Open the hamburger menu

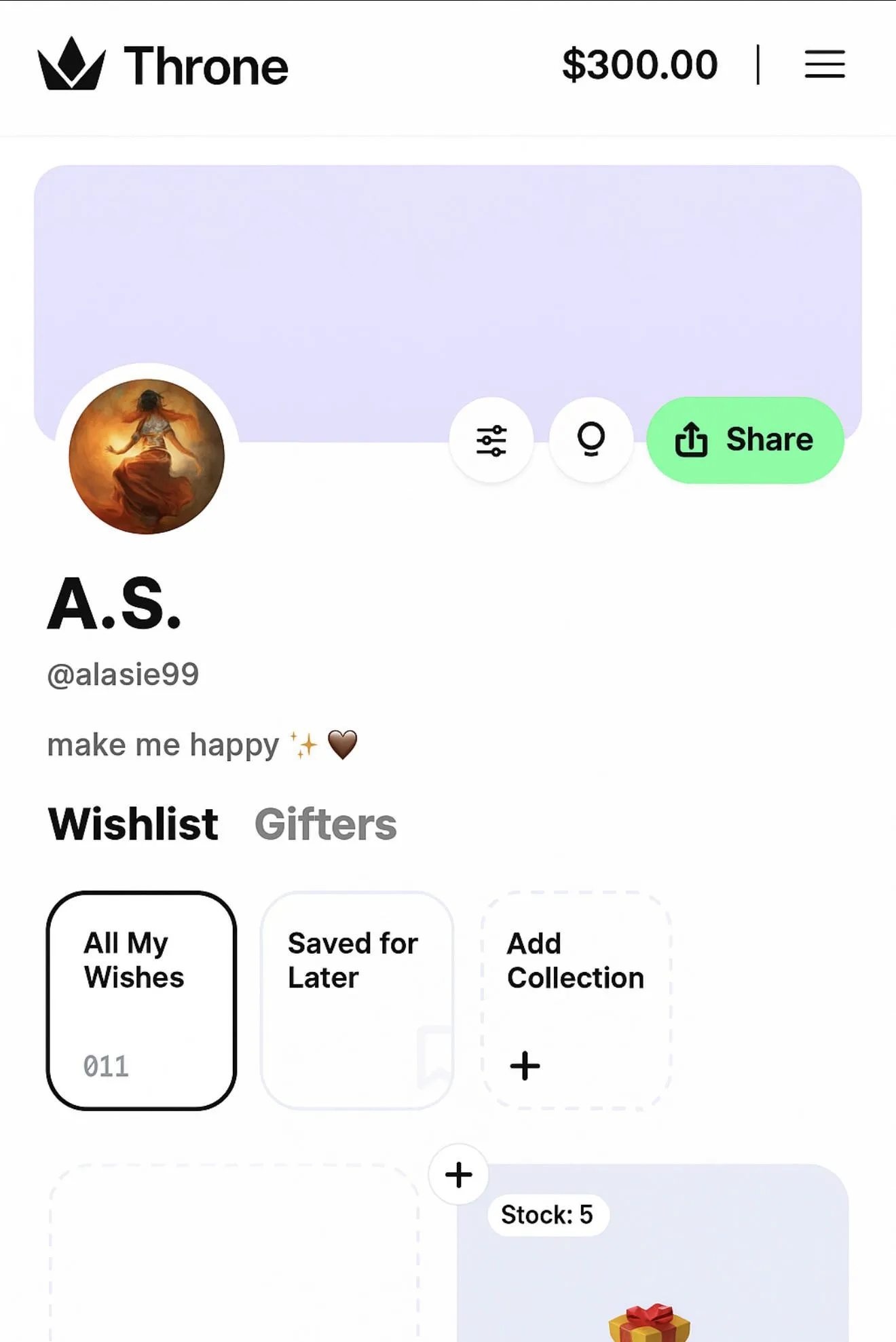(824, 64)
